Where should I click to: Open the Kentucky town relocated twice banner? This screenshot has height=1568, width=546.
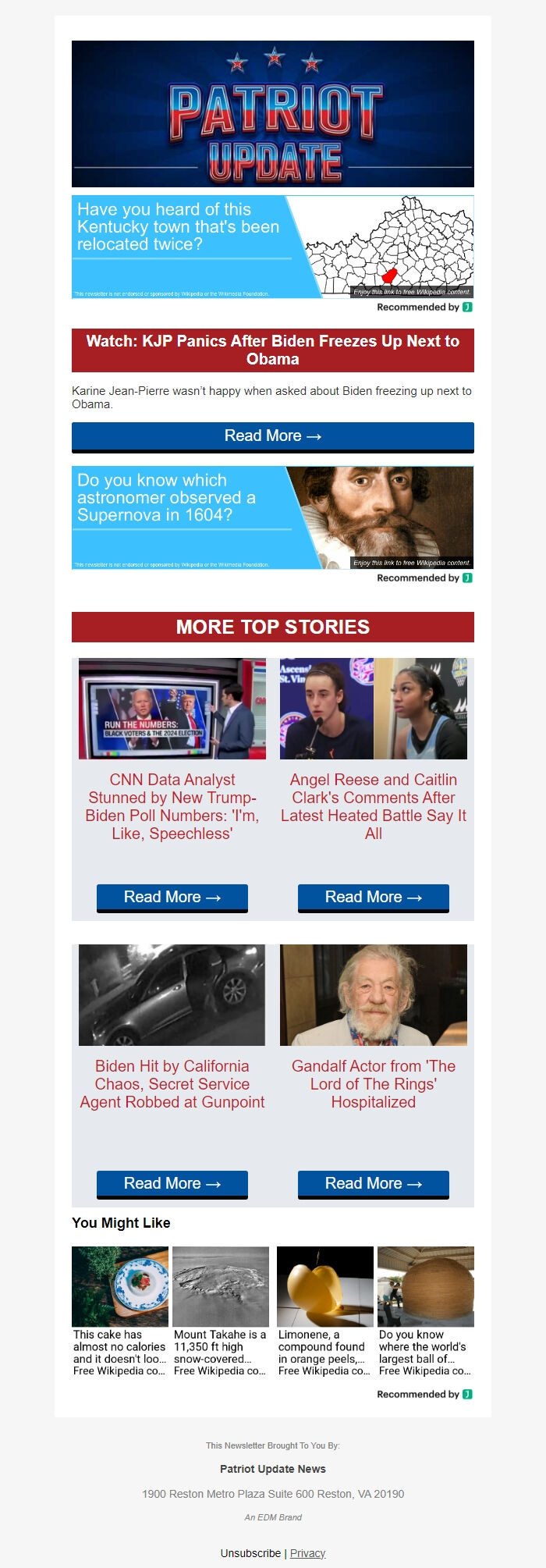(272, 247)
